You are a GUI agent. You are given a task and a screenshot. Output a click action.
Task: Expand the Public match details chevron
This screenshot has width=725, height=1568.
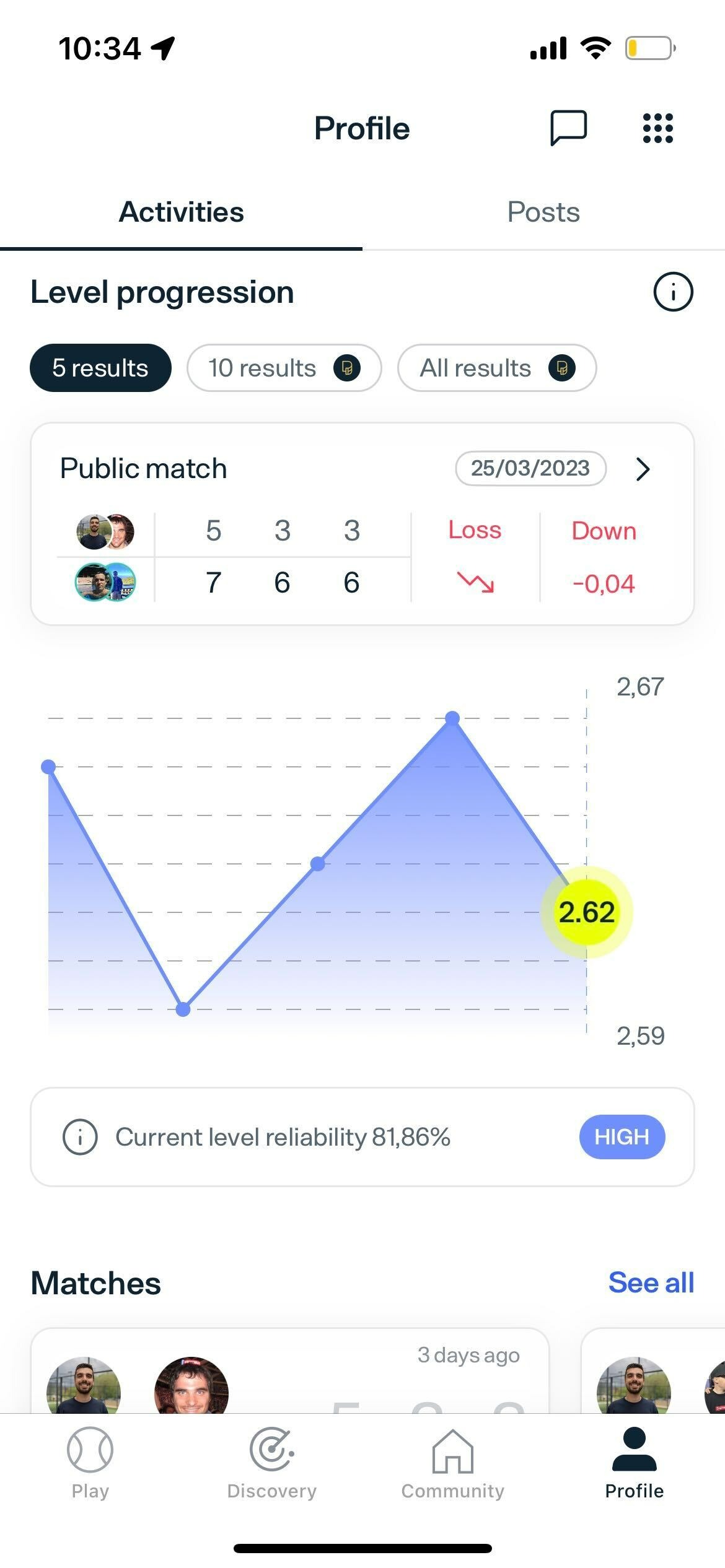coord(643,469)
